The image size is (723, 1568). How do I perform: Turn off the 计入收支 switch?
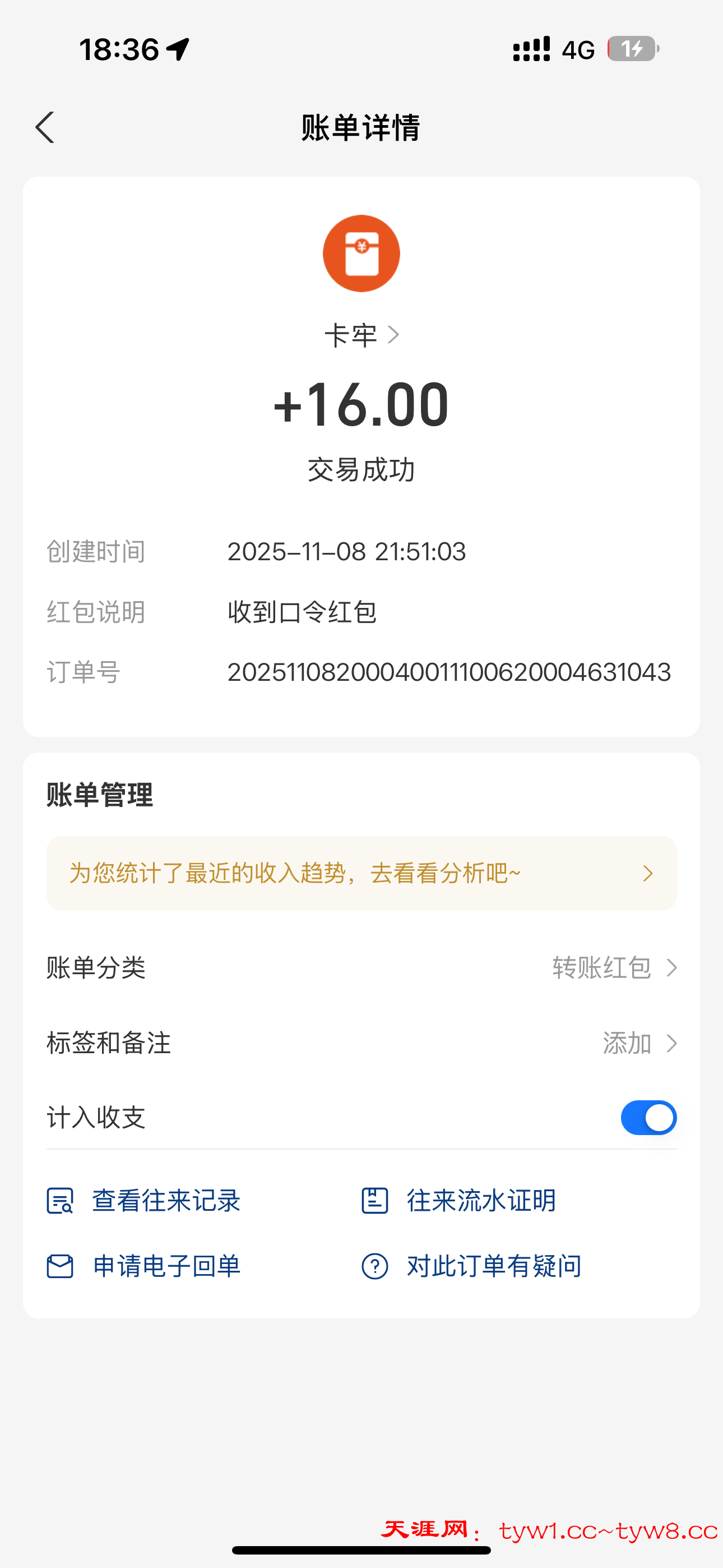click(648, 1118)
